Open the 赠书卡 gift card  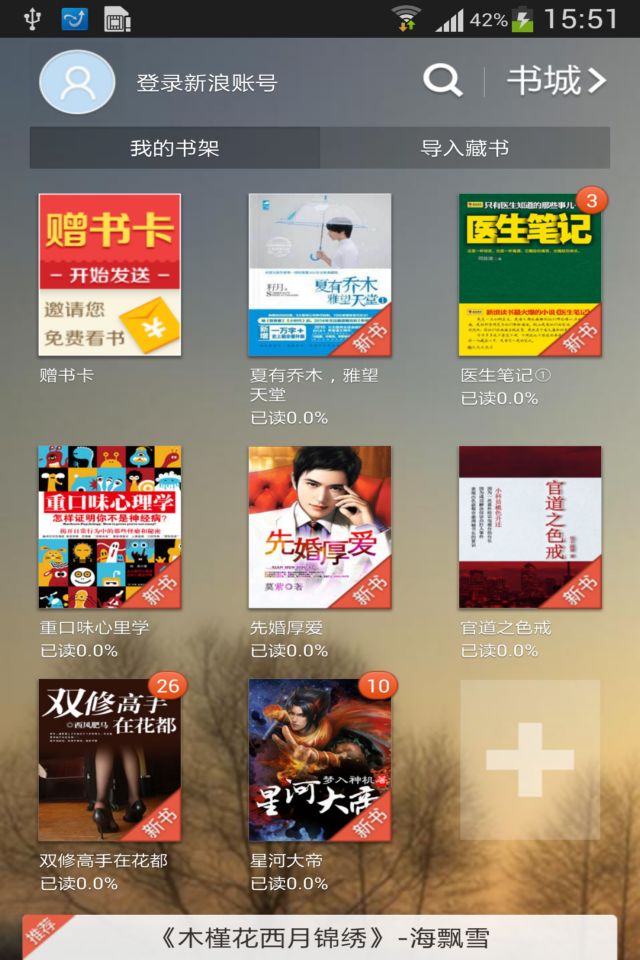[x=110, y=275]
